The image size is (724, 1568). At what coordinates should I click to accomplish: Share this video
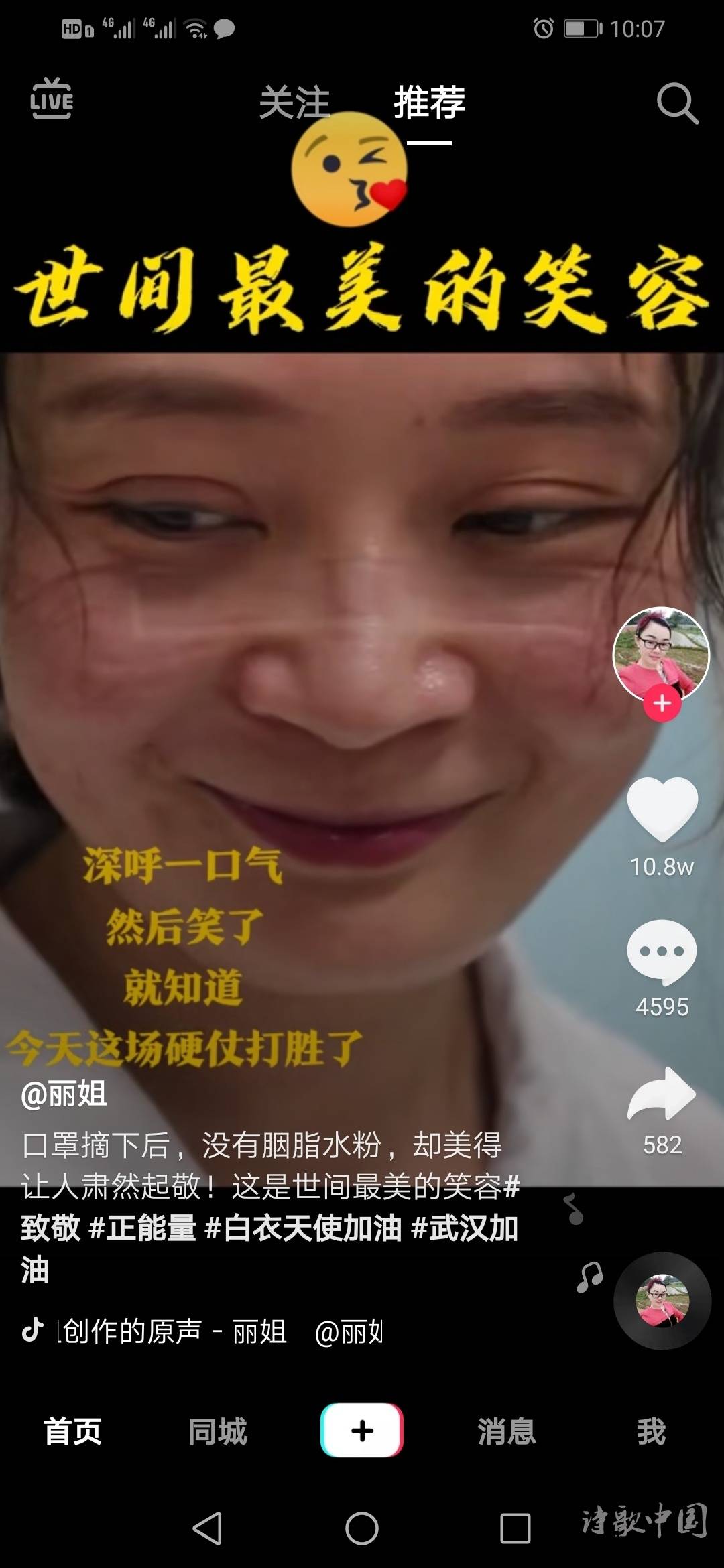[662, 1094]
